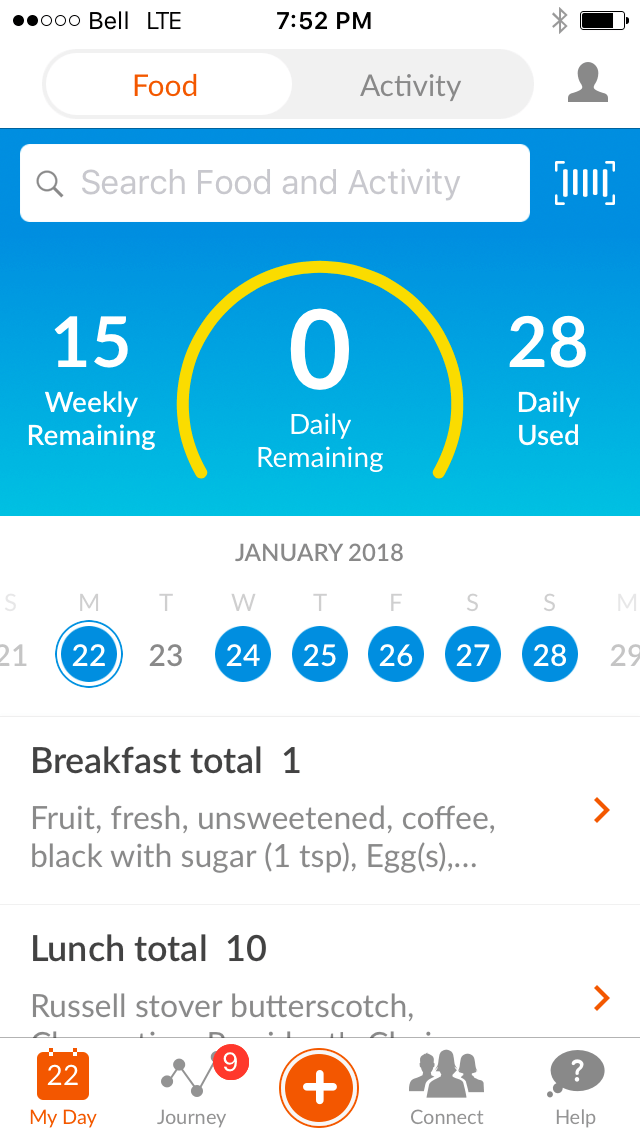Select Wednesday 24 in the calendar
The image size is (640, 1136).
pyautogui.click(x=243, y=655)
